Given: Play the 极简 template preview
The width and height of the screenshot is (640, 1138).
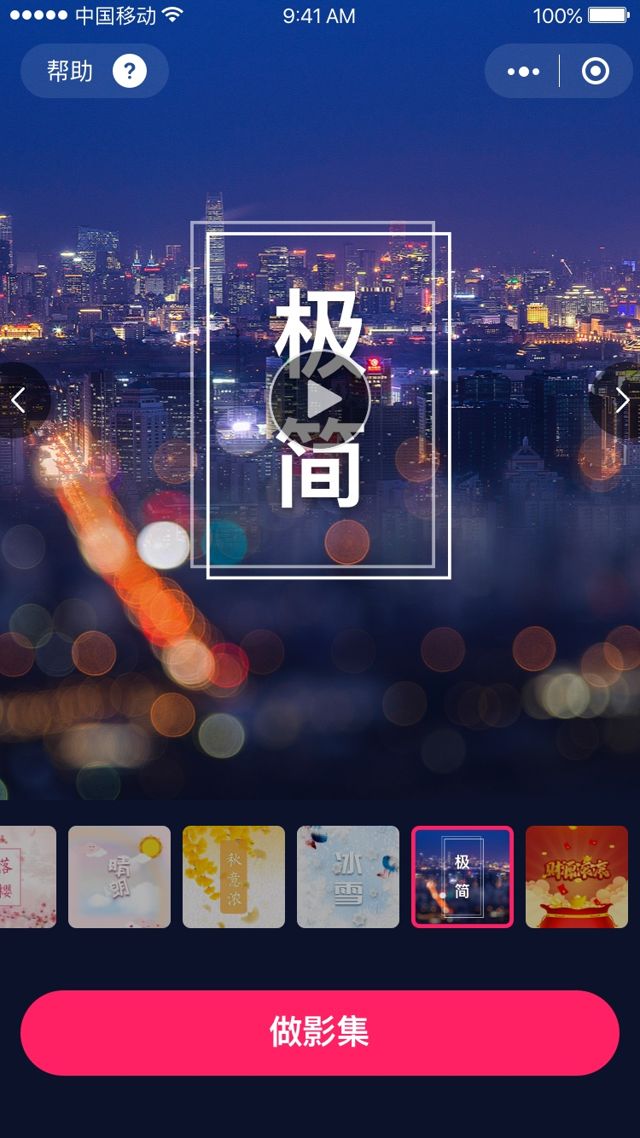Looking at the screenshot, I should point(320,401).
